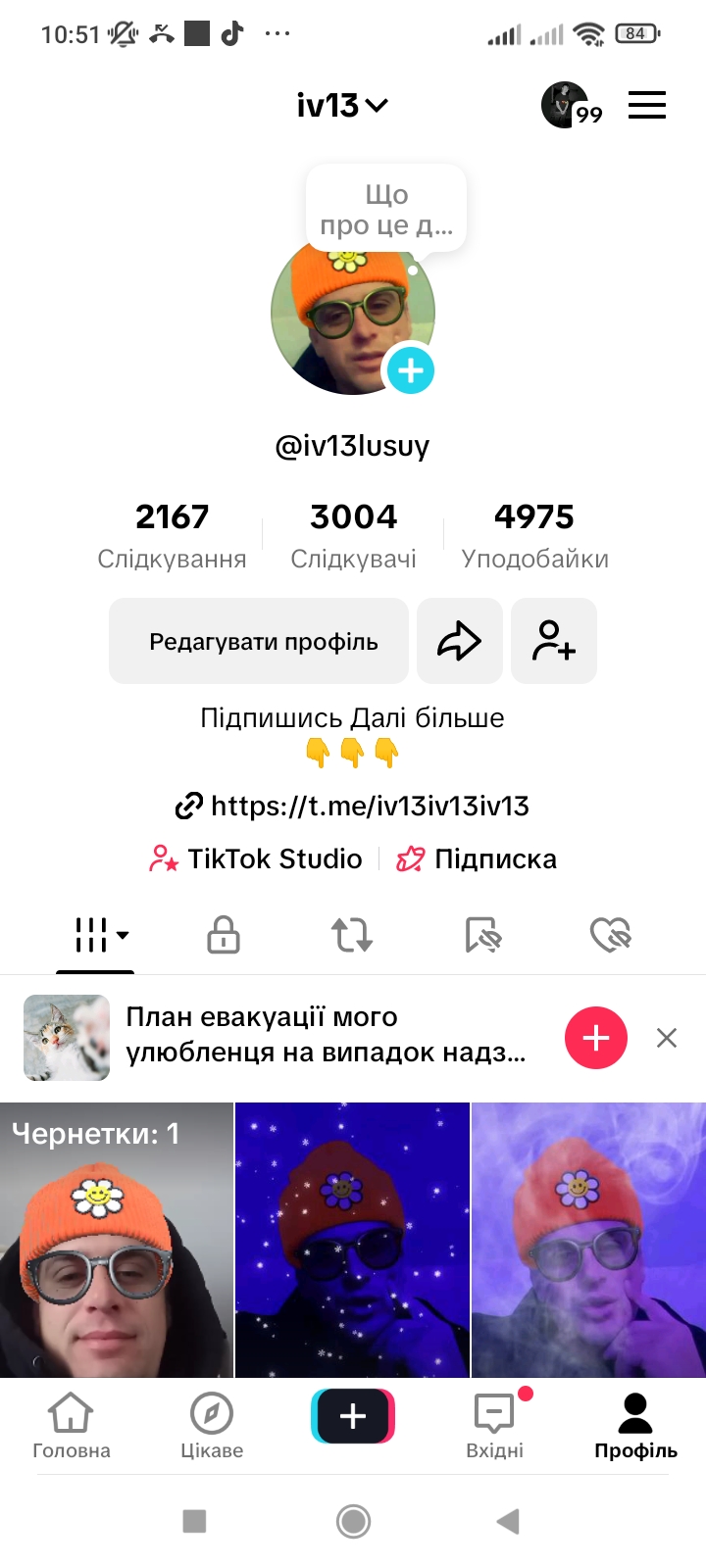The width and height of the screenshot is (706, 1568).
Task: Open TikTok Studio
Action: pyautogui.click(x=257, y=859)
